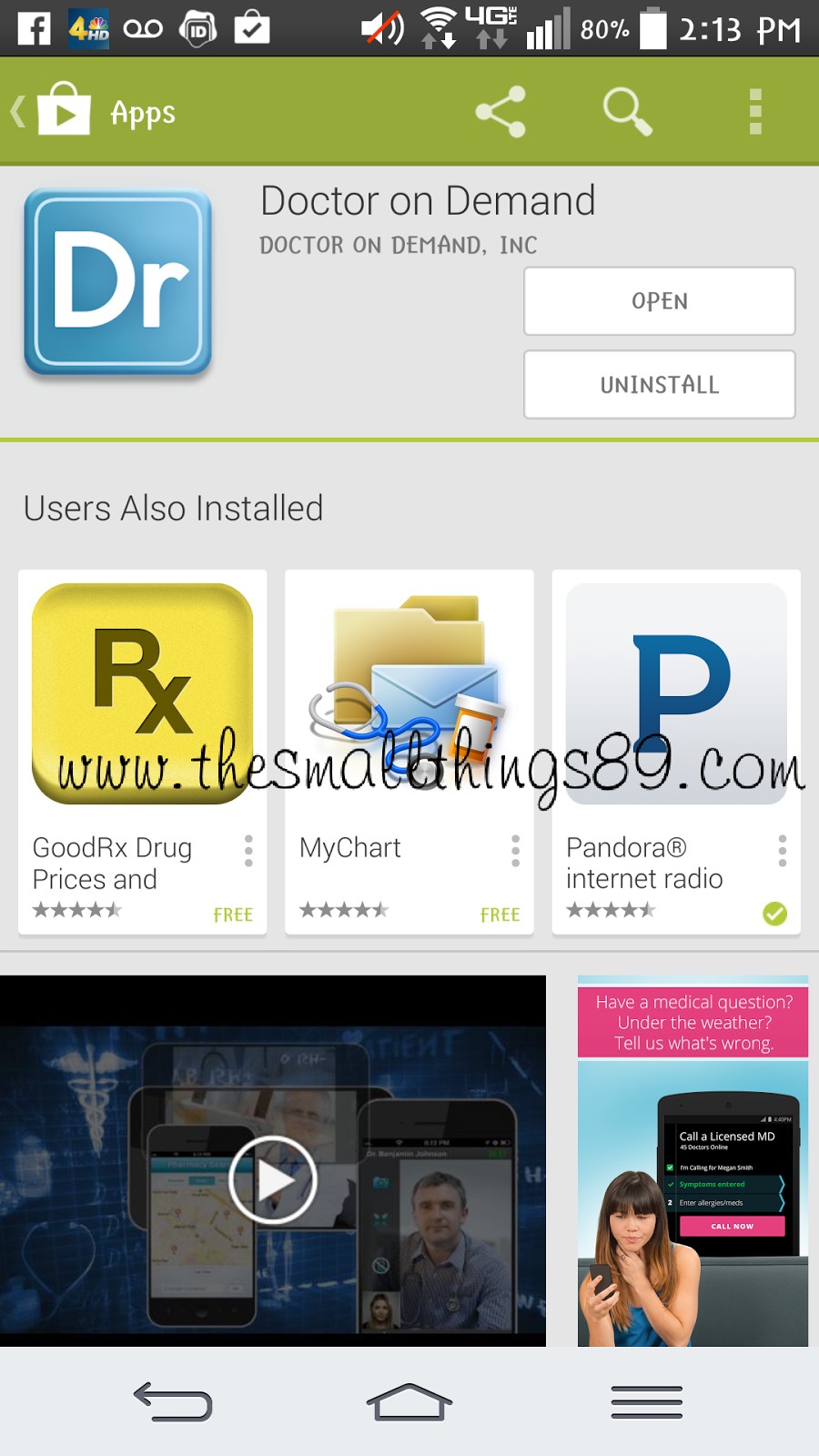Uninstall Doctor on Demand
The height and width of the screenshot is (1456, 819).
[660, 385]
